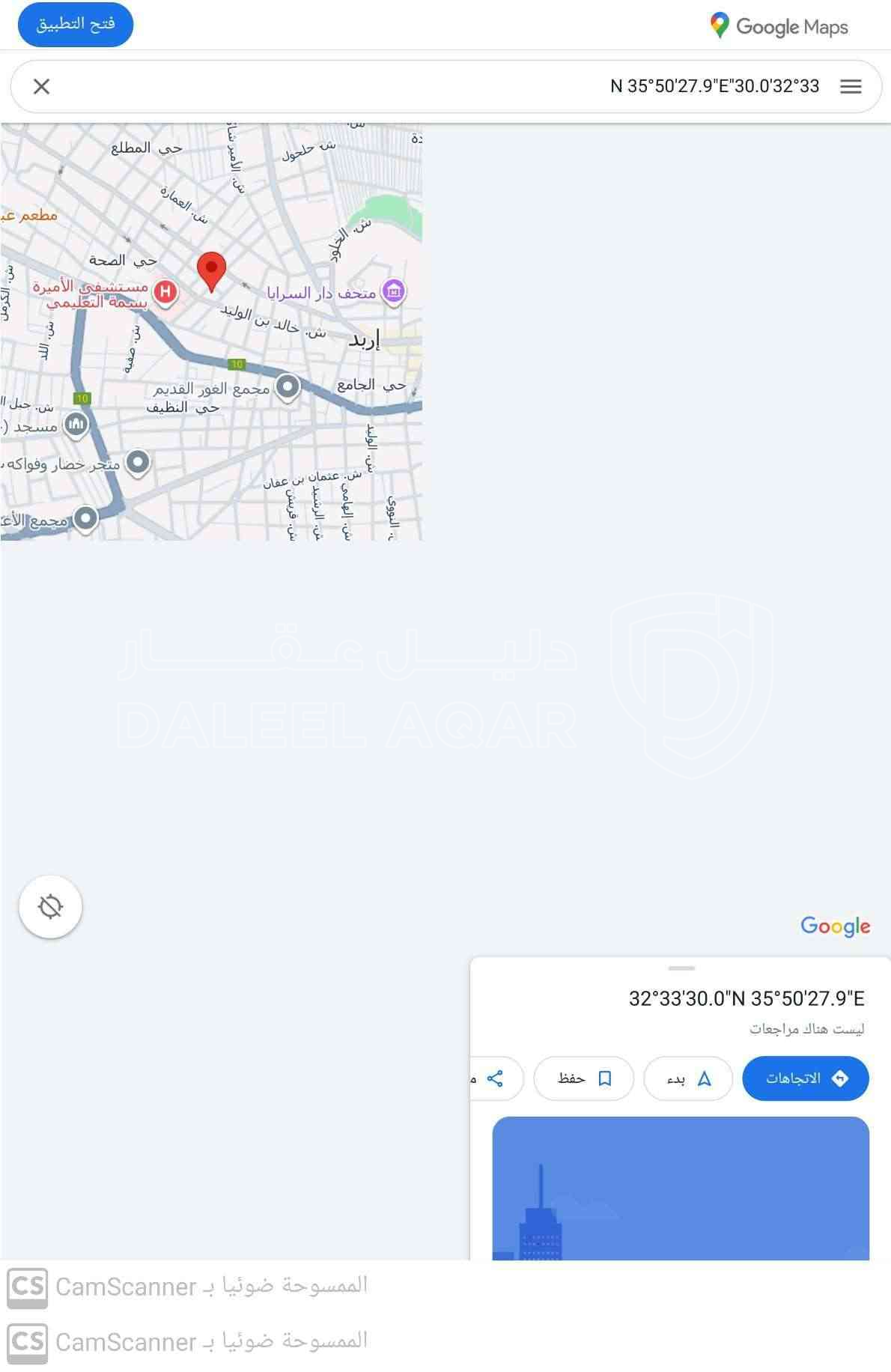Open the متحف دار السرايا museum marker
The height and width of the screenshot is (1372, 891).
[393, 291]
